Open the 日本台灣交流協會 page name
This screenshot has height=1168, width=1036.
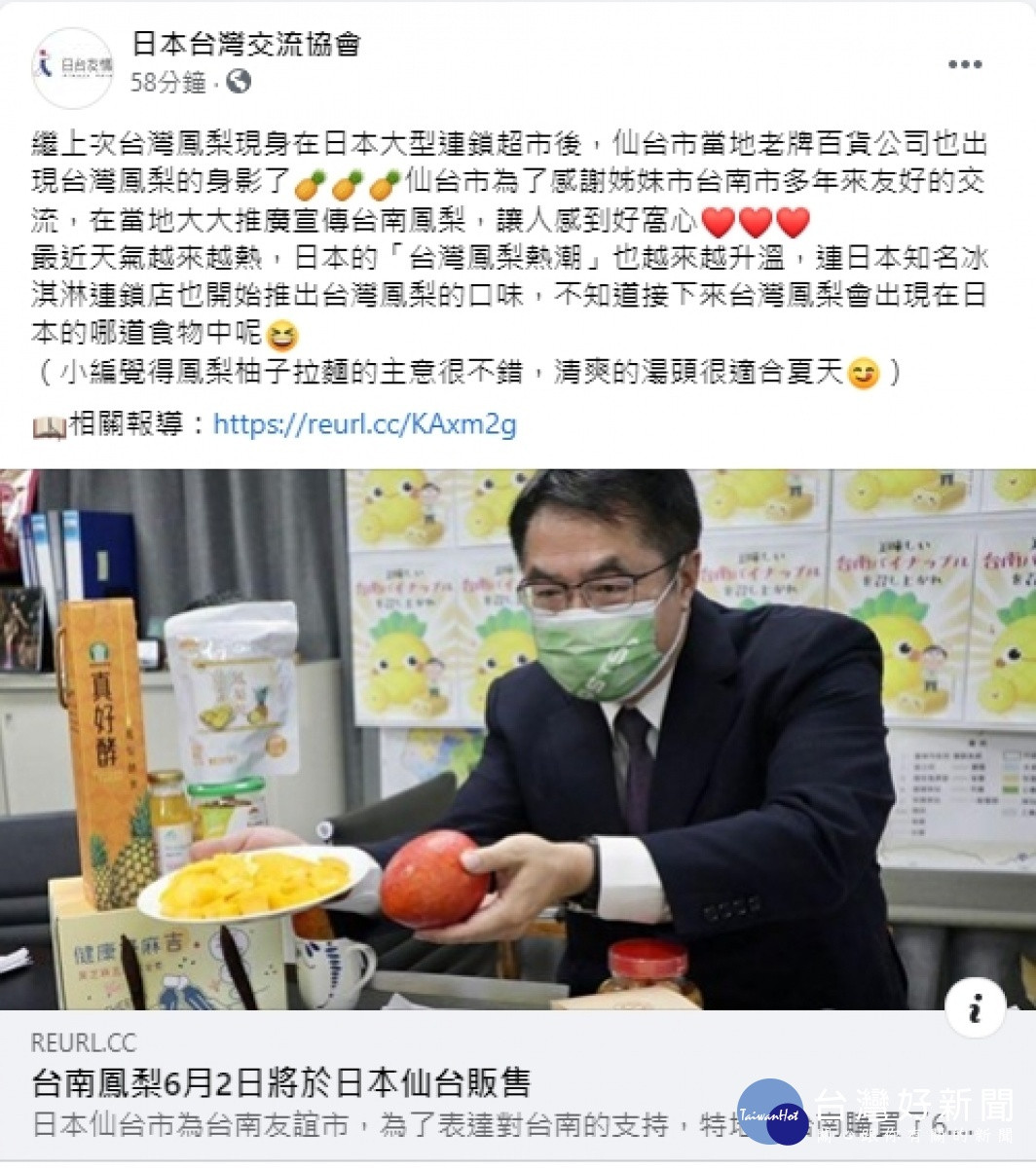(246, 44)
